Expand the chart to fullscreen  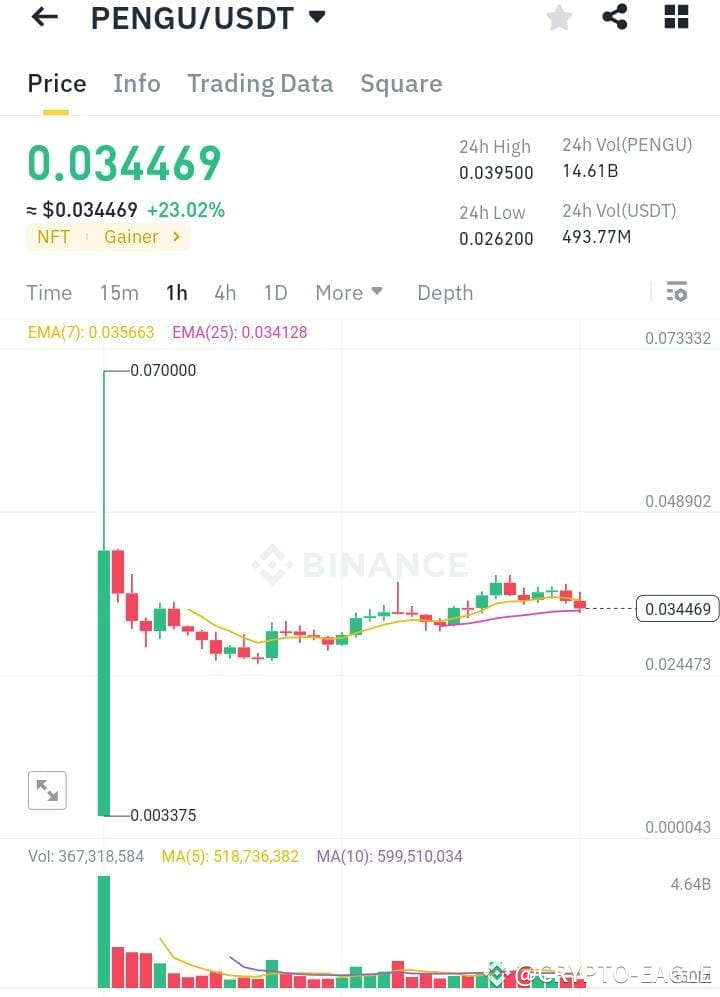[47, 790]
